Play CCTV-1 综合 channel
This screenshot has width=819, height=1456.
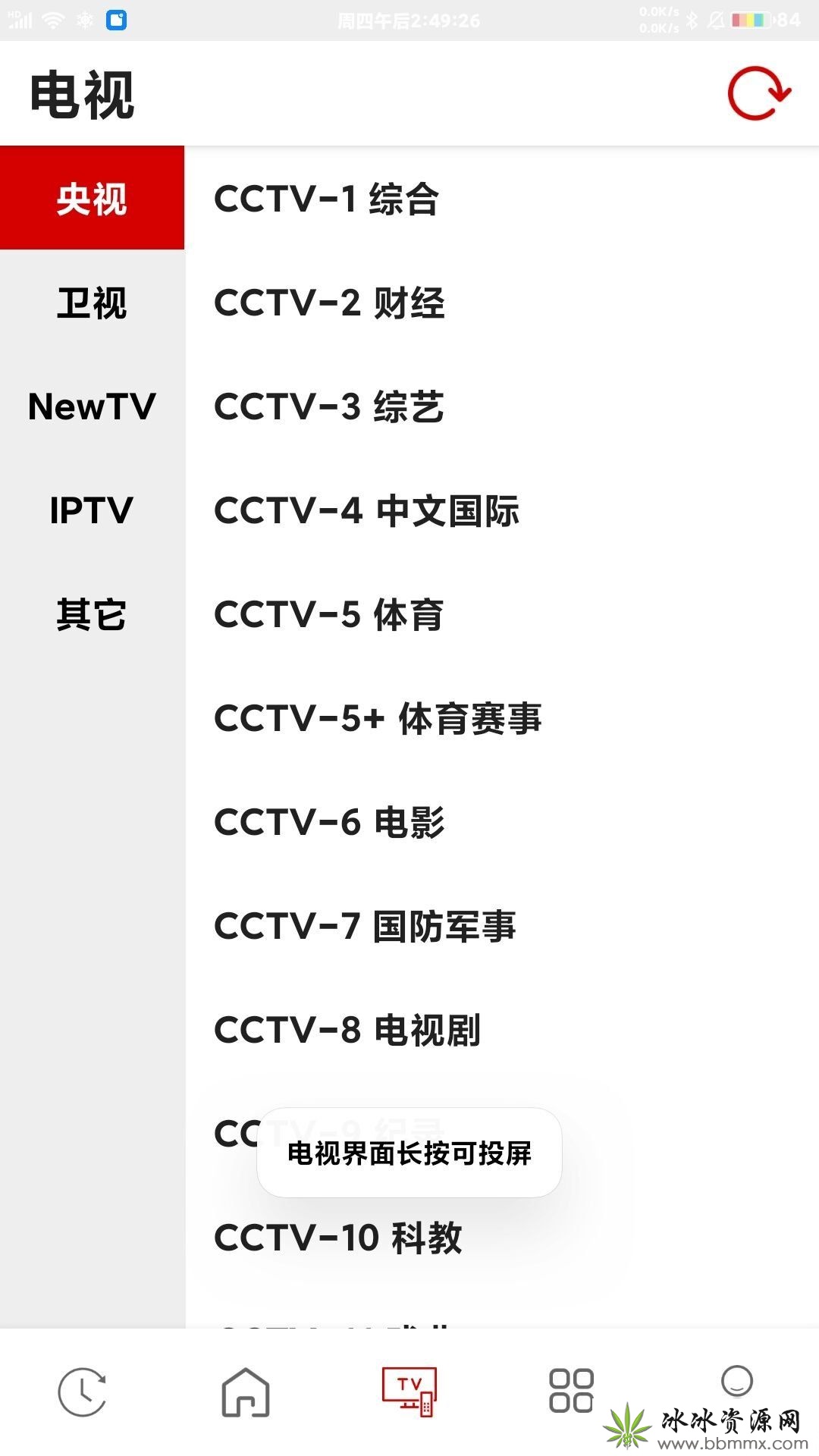point(502,199)
